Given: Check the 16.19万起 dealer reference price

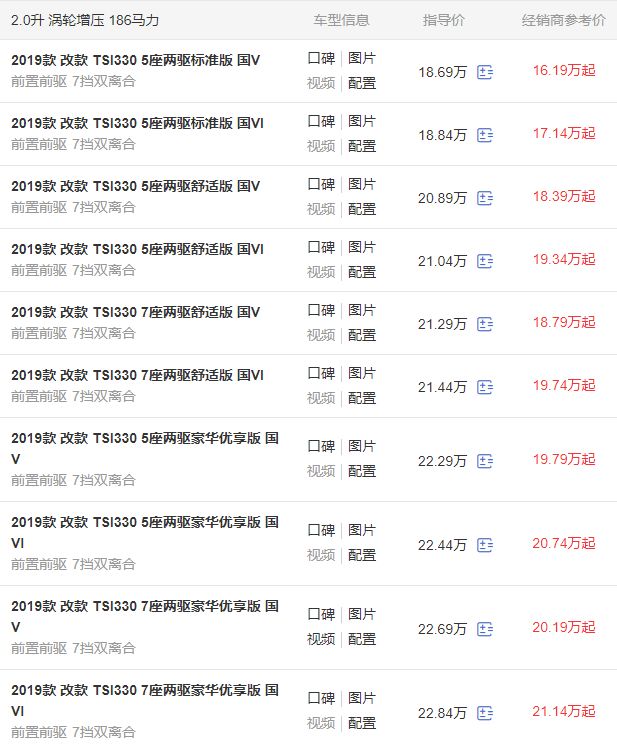Looking at the screenshot, I should [564, 71].
